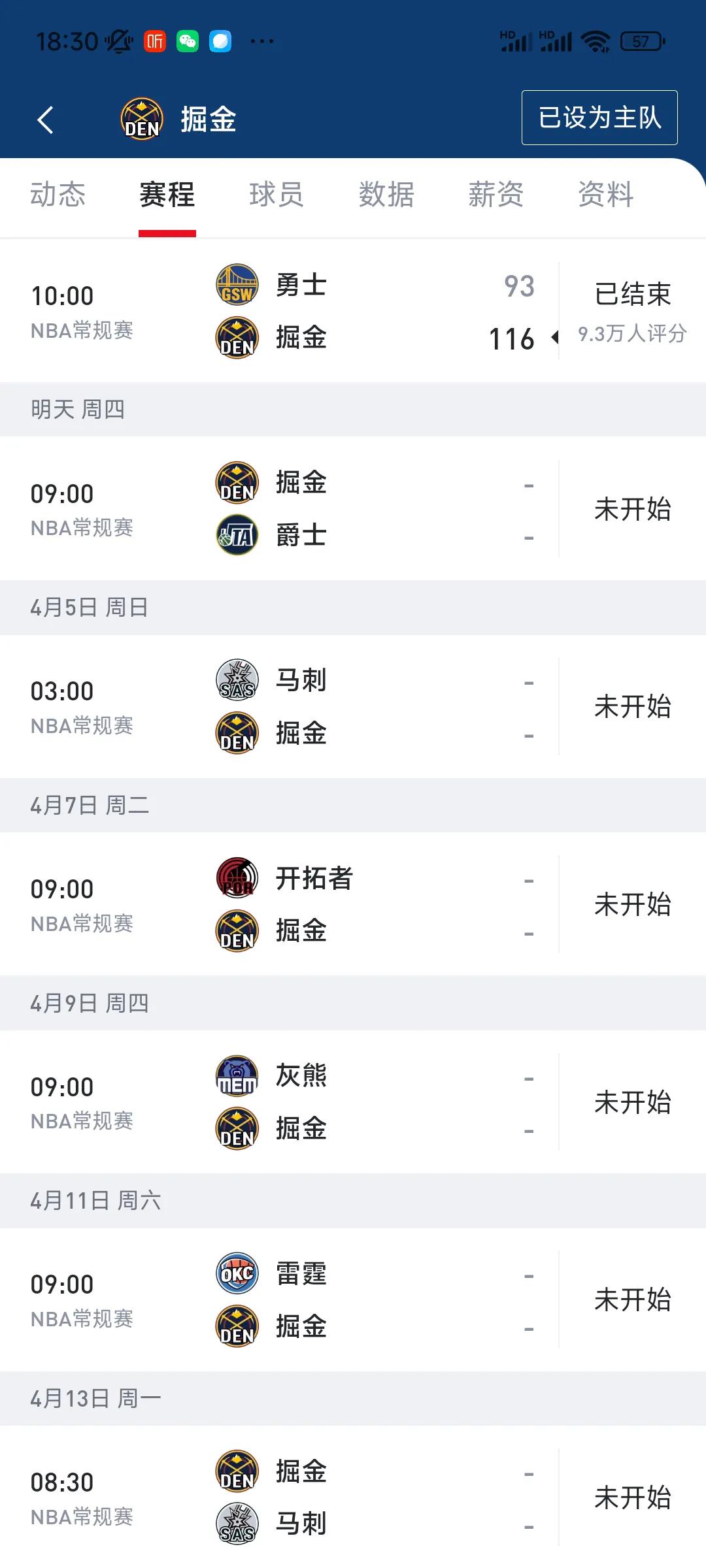The image size is (706, 1568).
Task: Go back using the left arrow
Action: pyautogui.click(x=44, y=120)
